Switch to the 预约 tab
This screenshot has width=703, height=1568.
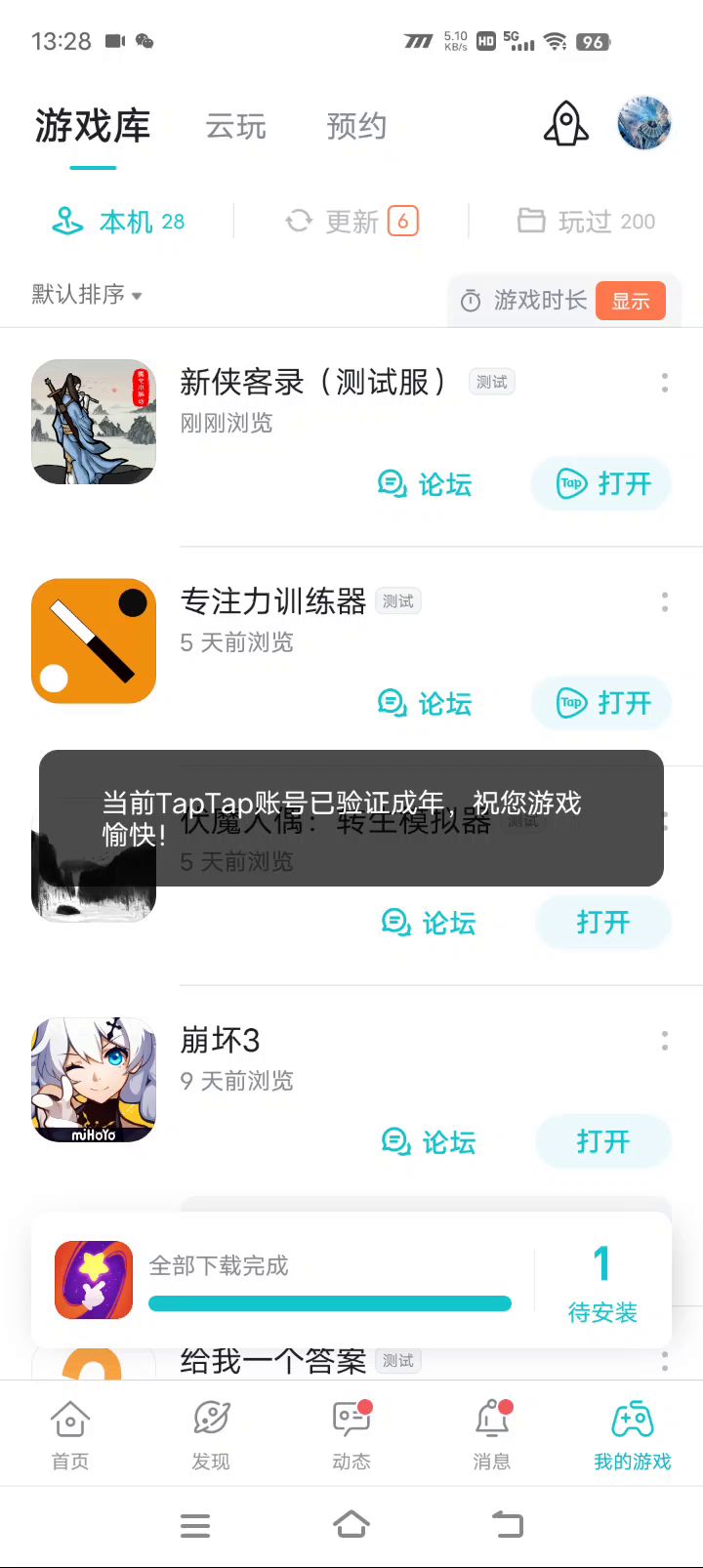pyautogui.click(x=356, y=127)
